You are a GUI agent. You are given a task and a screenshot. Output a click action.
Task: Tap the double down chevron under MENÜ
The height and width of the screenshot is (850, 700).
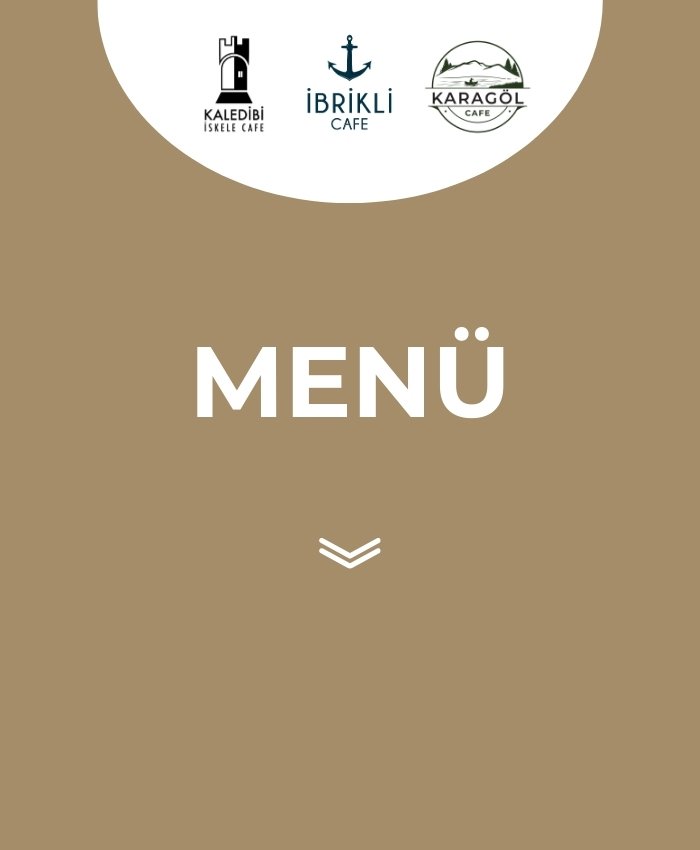(x=350, y=552)
